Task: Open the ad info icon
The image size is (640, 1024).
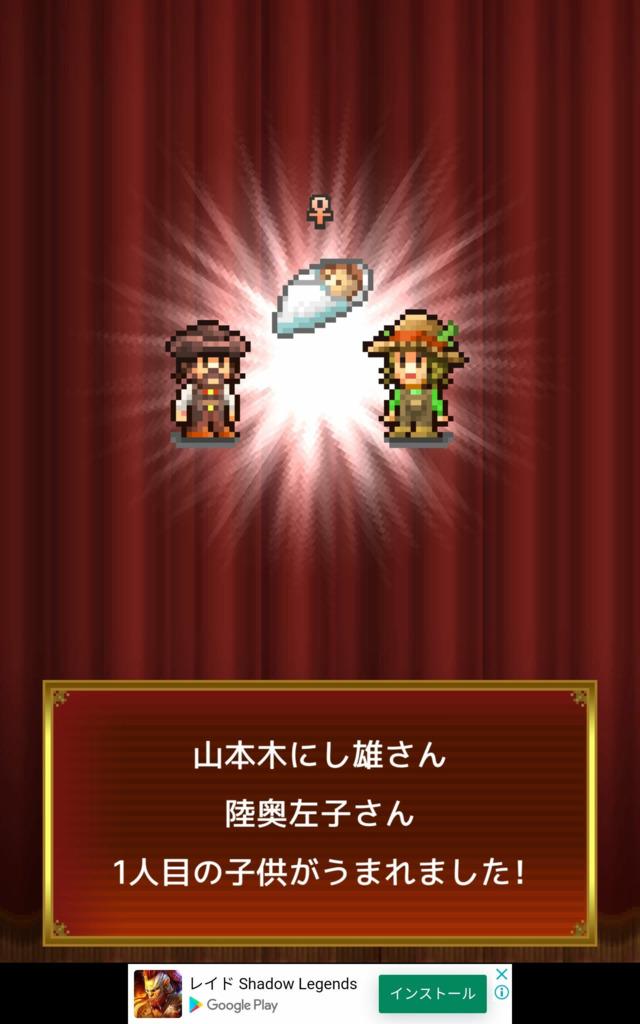Action: 502,993
